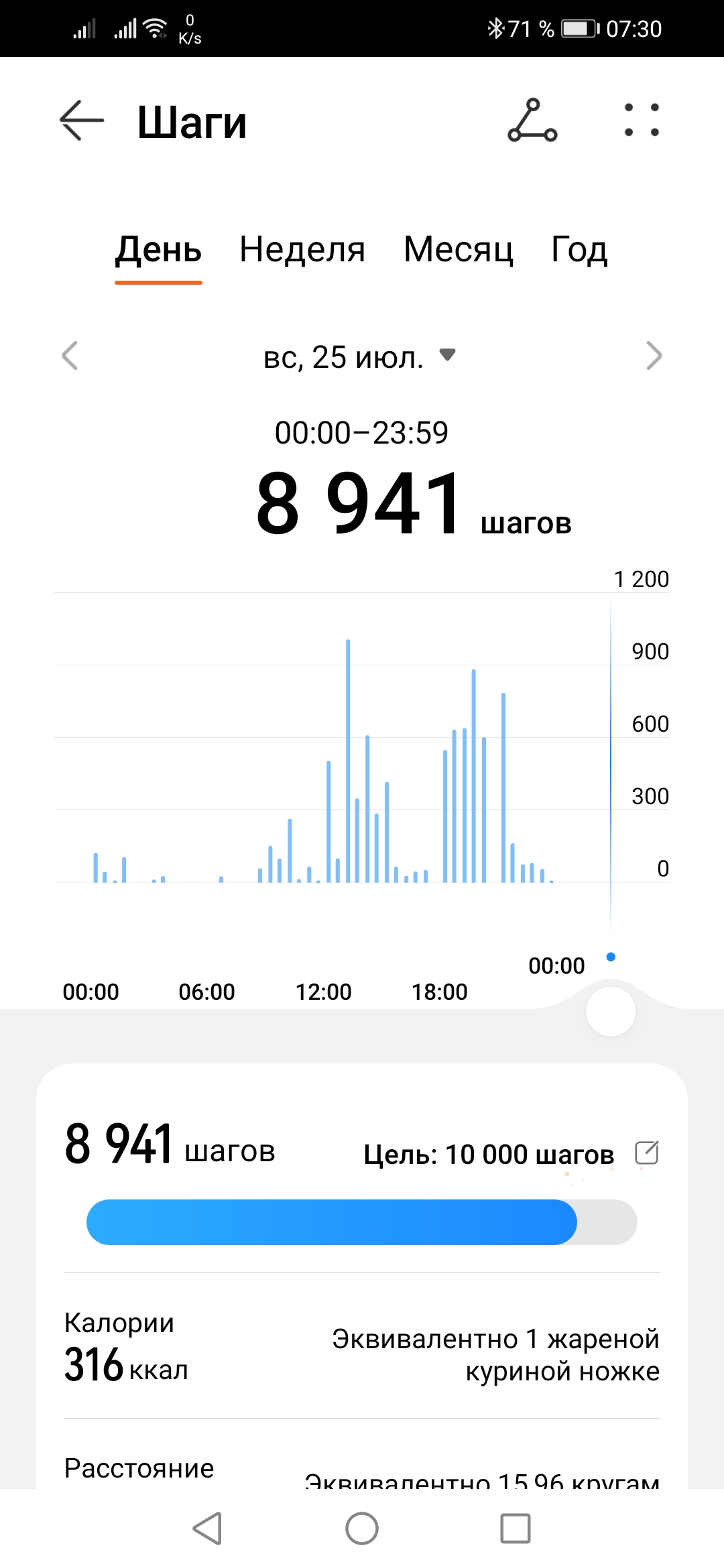The image size is (724, 1568).
Task: Edit the 10 000 steps goal
Action: (647, 1153)
